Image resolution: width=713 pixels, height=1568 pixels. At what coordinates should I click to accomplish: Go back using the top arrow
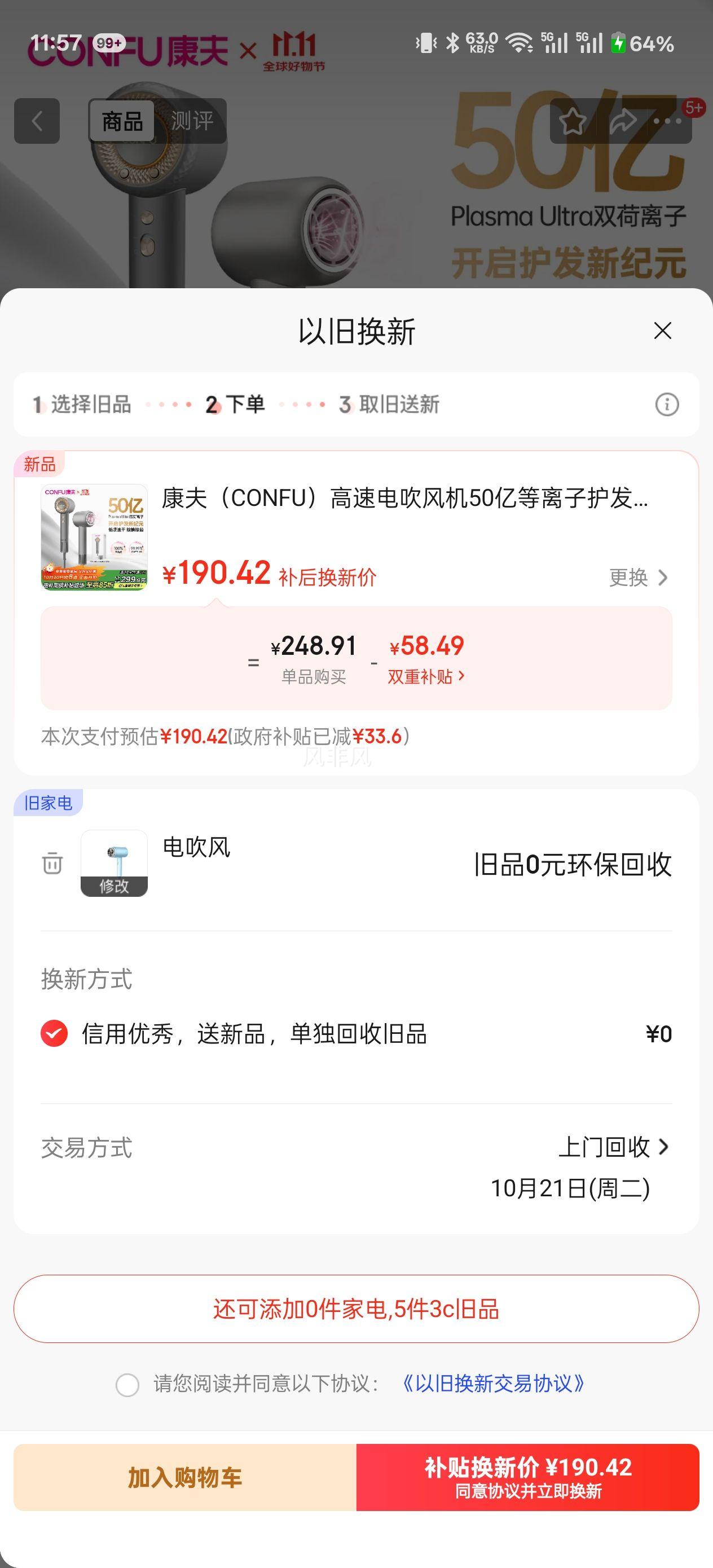click(x=37, y=121)
